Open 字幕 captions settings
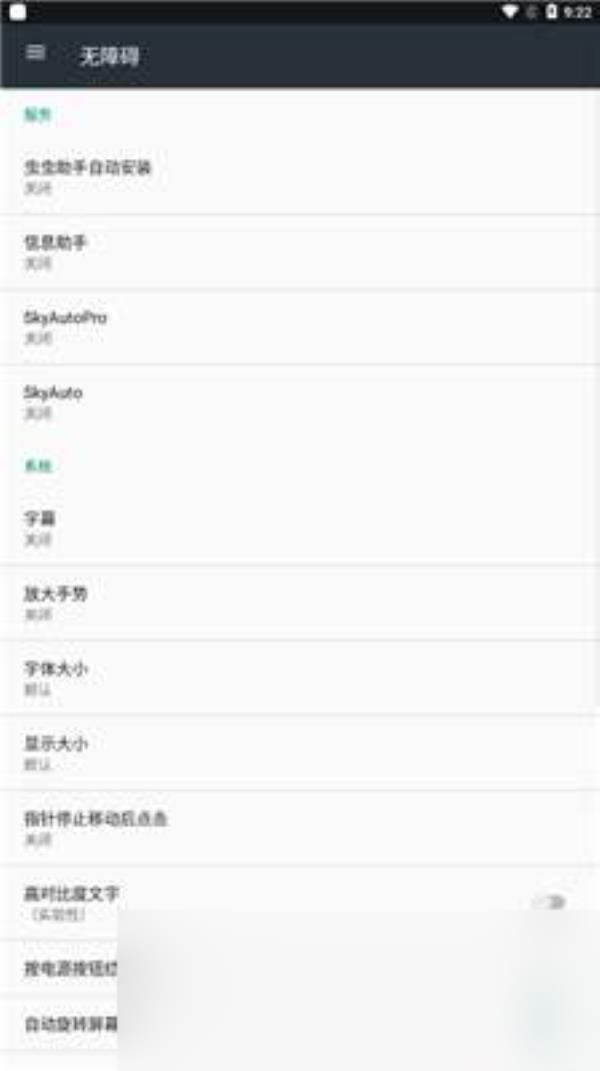Viewport: 600px width, 1071px height. (x=300, y=528)
